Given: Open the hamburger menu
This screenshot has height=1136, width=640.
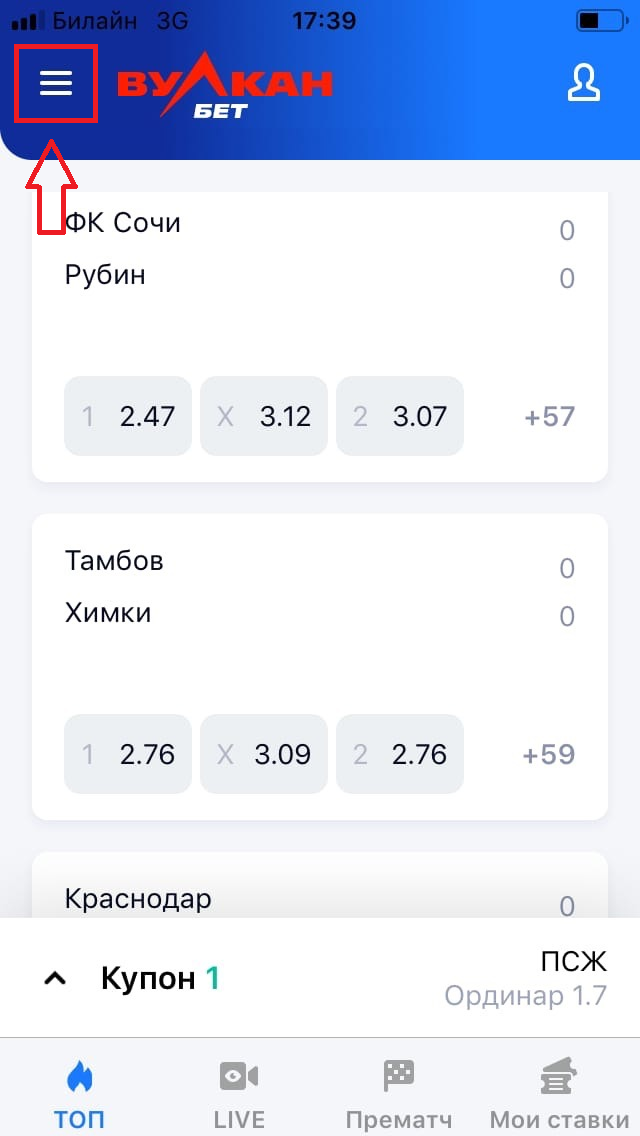Looking at the screenshot, I should (56, 84).
